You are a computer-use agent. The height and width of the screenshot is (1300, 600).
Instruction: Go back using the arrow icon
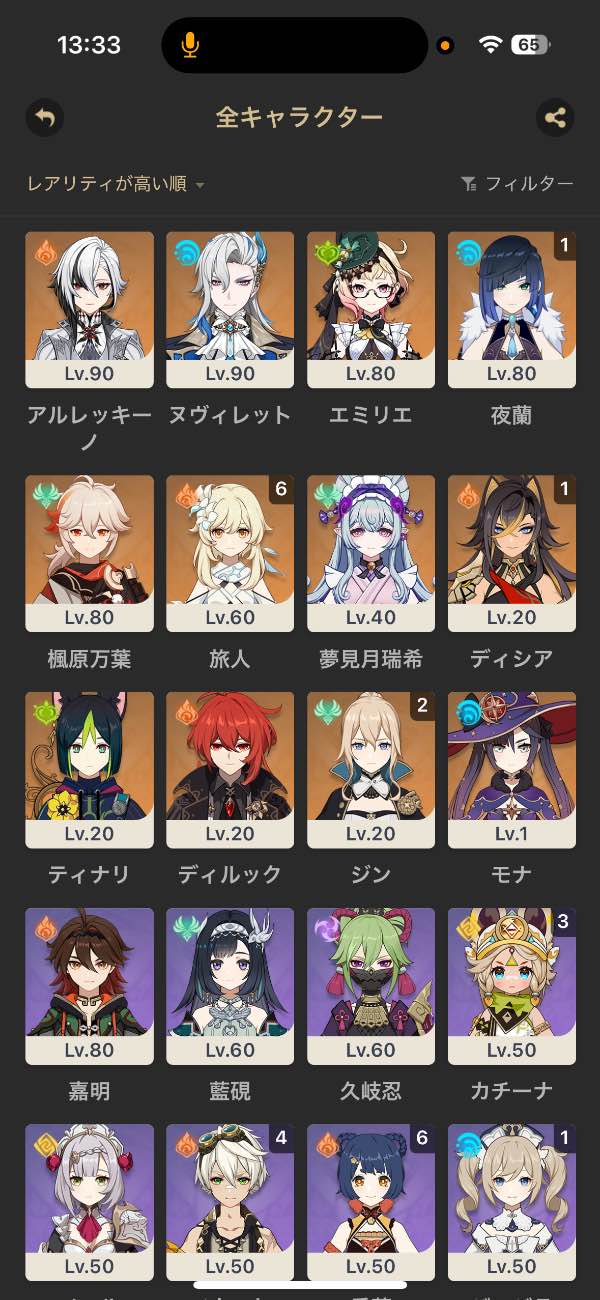click(x=44, y=118)
